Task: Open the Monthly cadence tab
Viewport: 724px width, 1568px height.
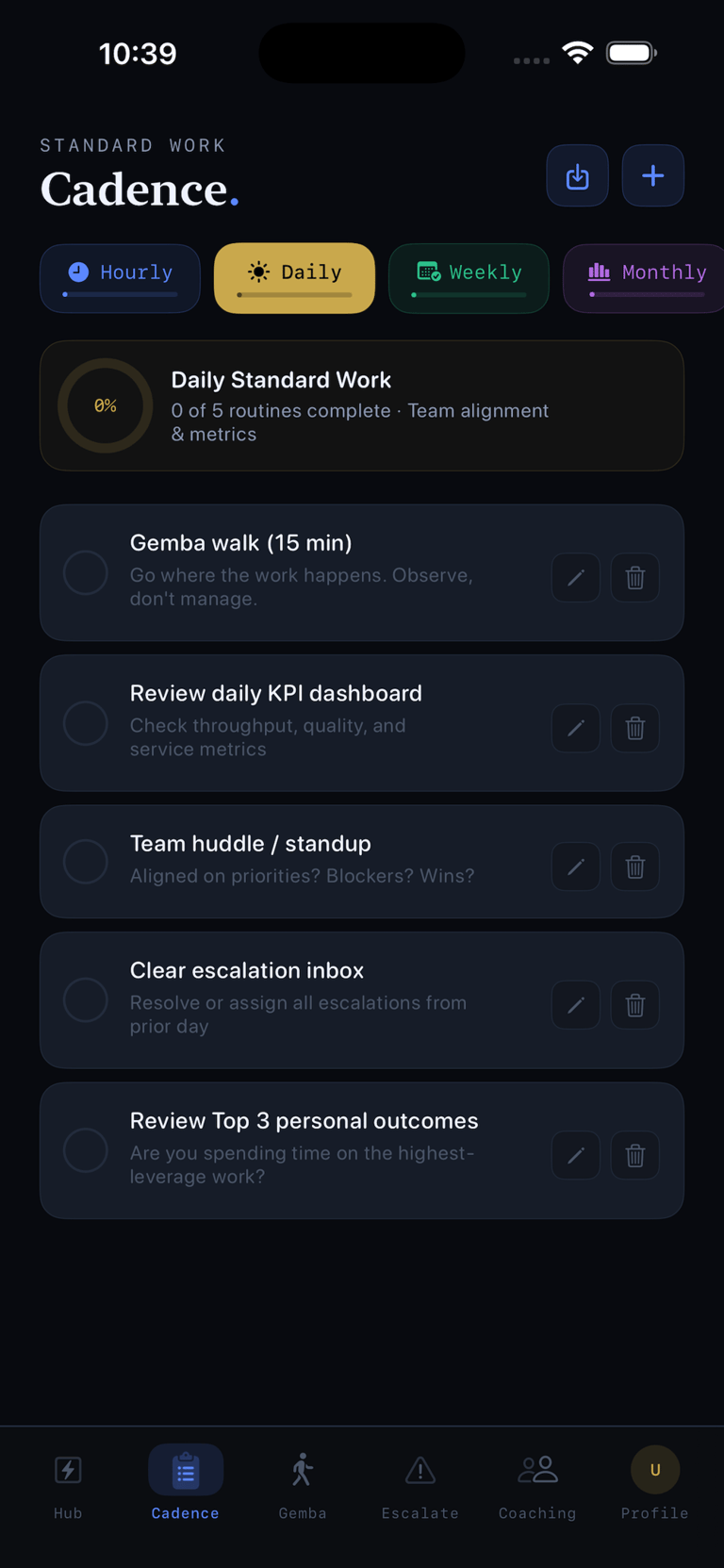Action: 644,278
